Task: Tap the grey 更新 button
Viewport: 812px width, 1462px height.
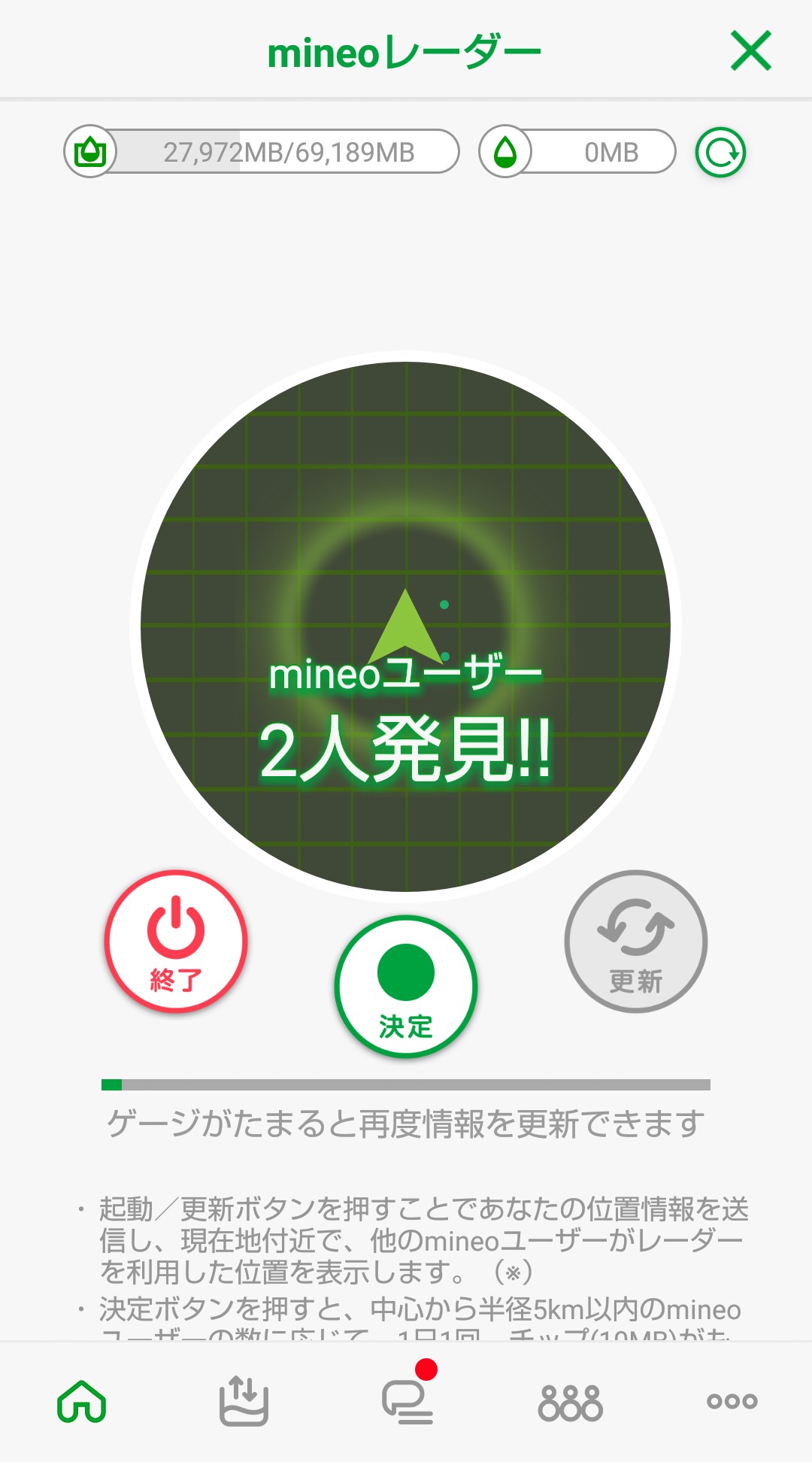Action: click(x=635, y=942)
